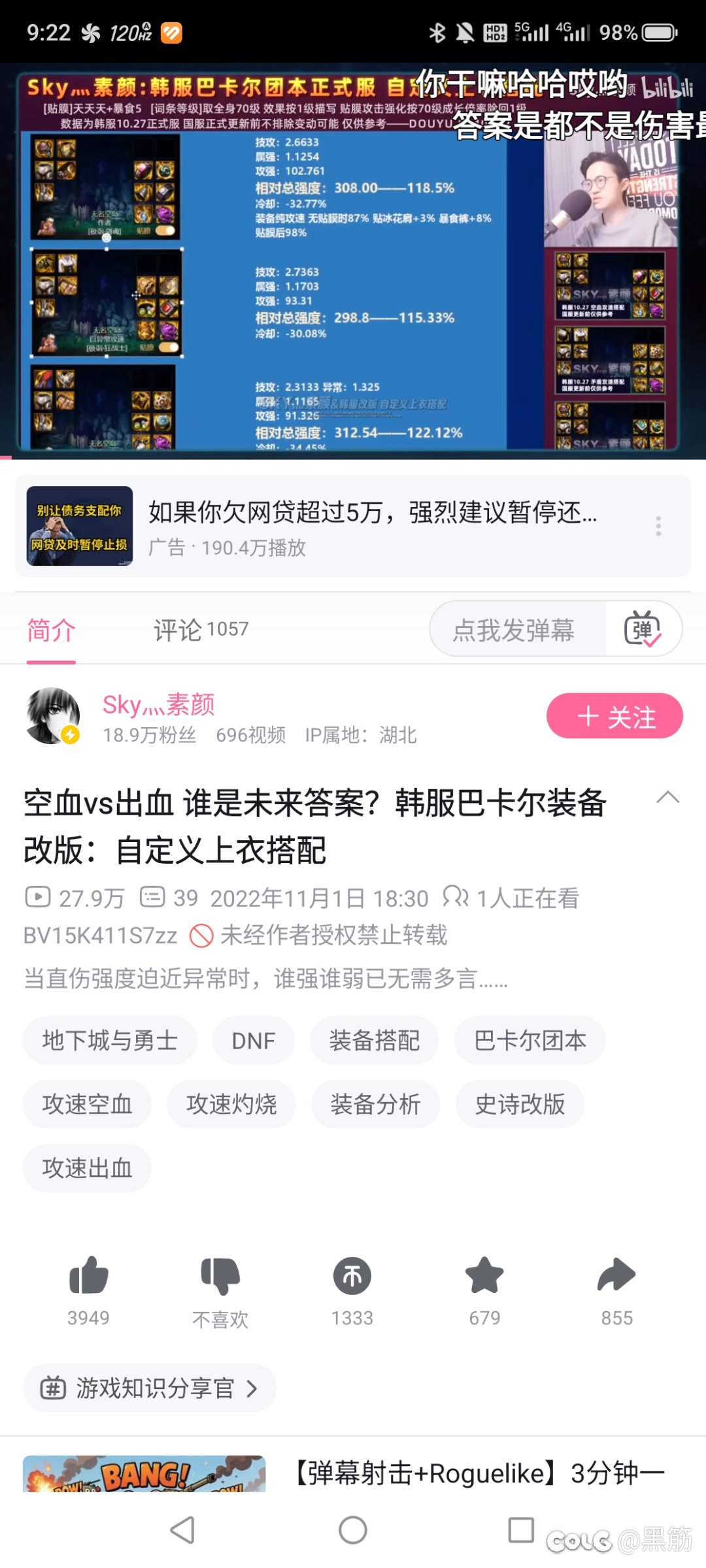Open the ad's three-dot options menu
This screenshot has width=706, height=1568.
(658, 526)
